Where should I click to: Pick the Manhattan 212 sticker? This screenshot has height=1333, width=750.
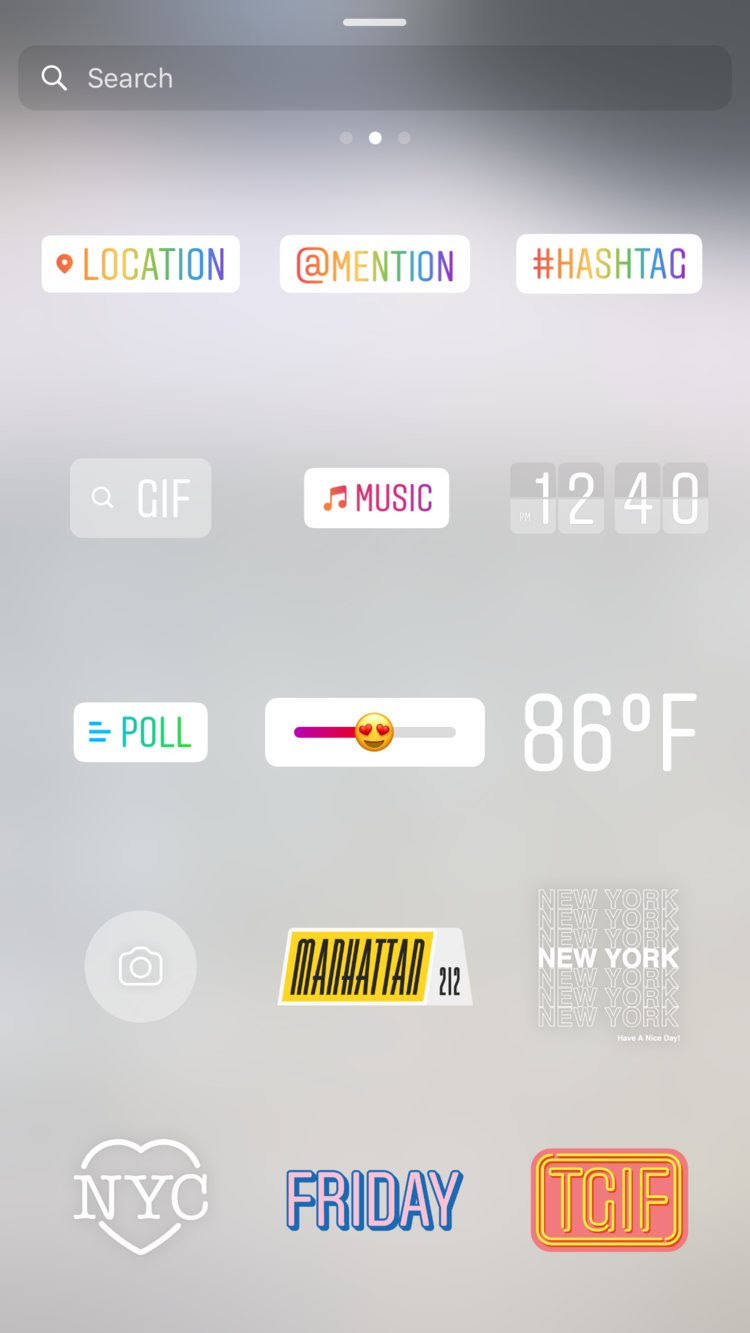click(x=375, y=967)
